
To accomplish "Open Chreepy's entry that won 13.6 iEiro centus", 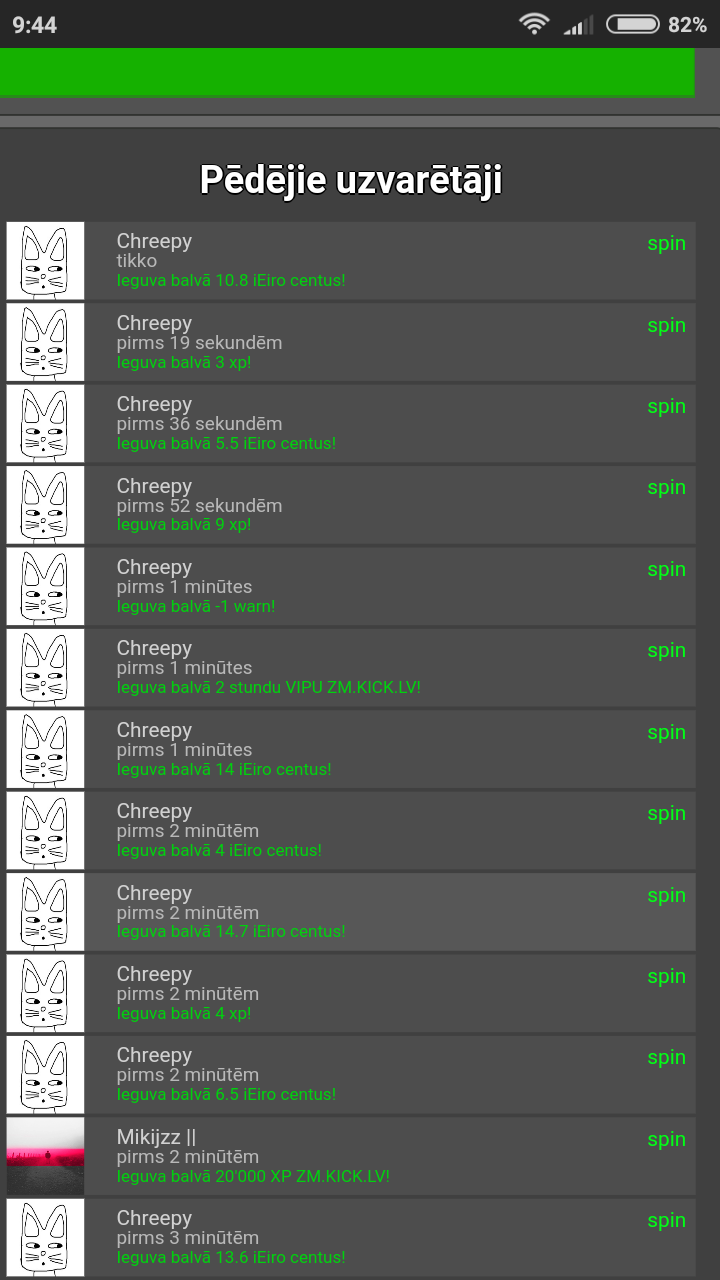I will (x=350, y=1238).
